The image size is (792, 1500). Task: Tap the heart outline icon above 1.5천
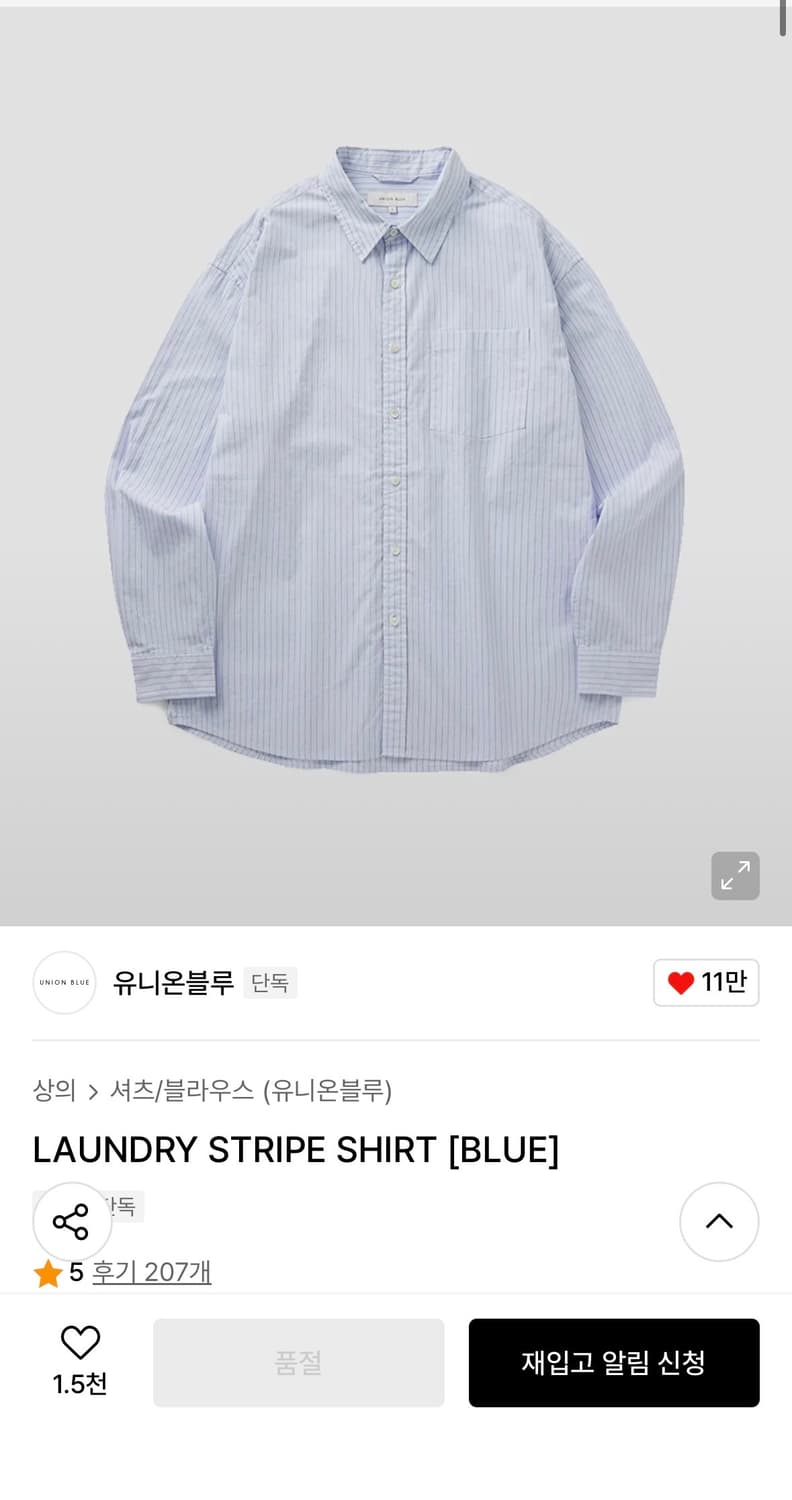80,1344
